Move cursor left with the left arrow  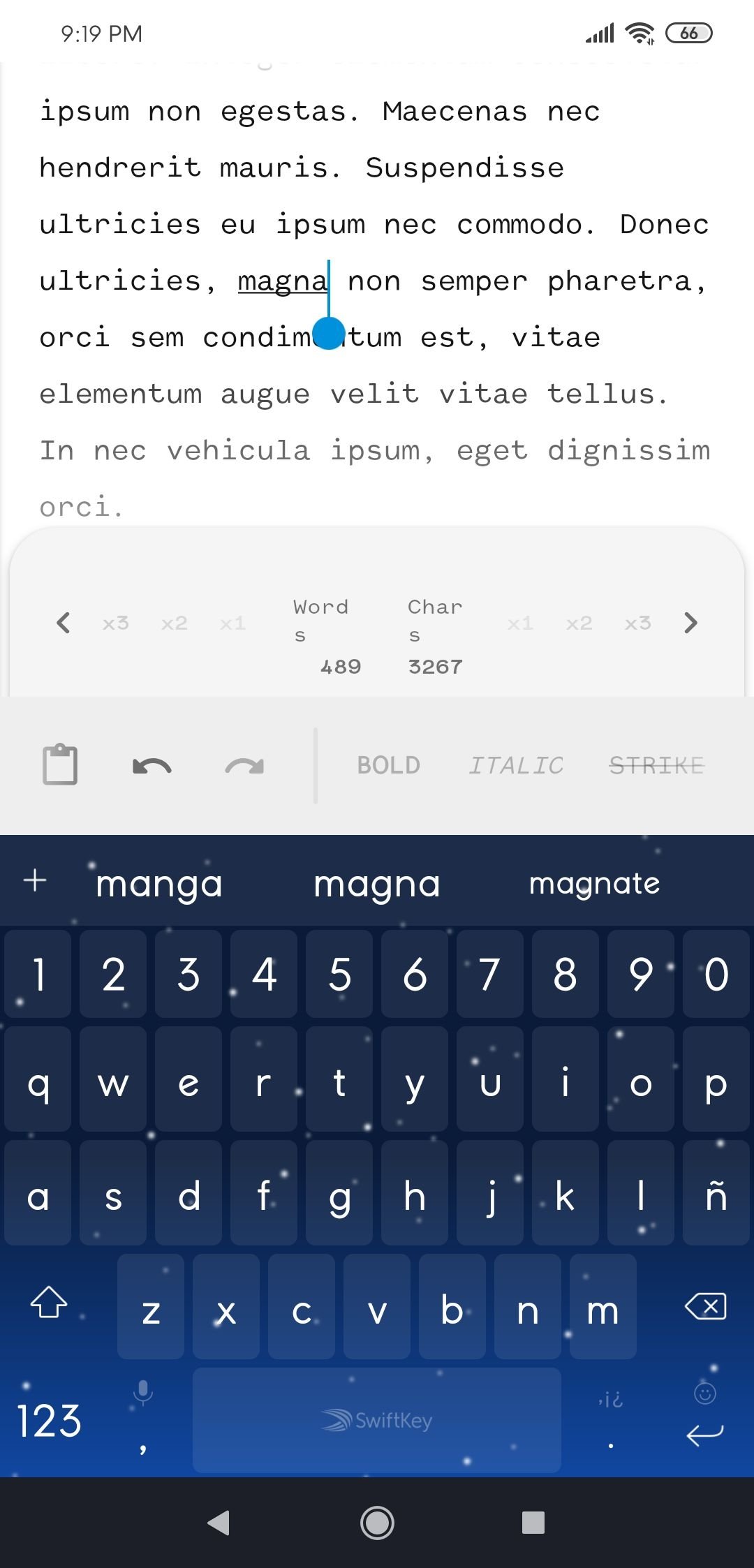[64, 622]
